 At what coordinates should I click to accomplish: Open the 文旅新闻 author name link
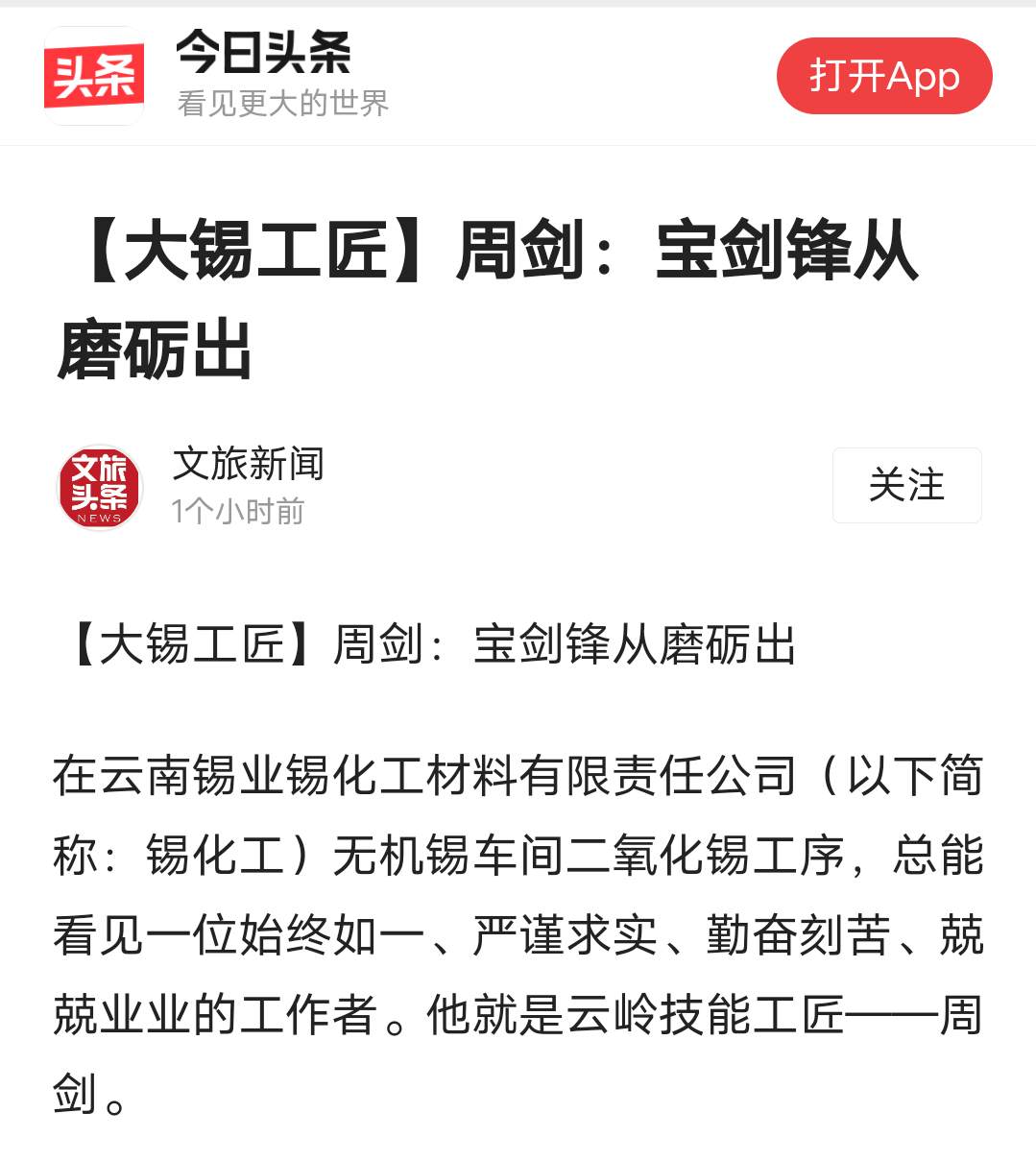click(248, 464)
